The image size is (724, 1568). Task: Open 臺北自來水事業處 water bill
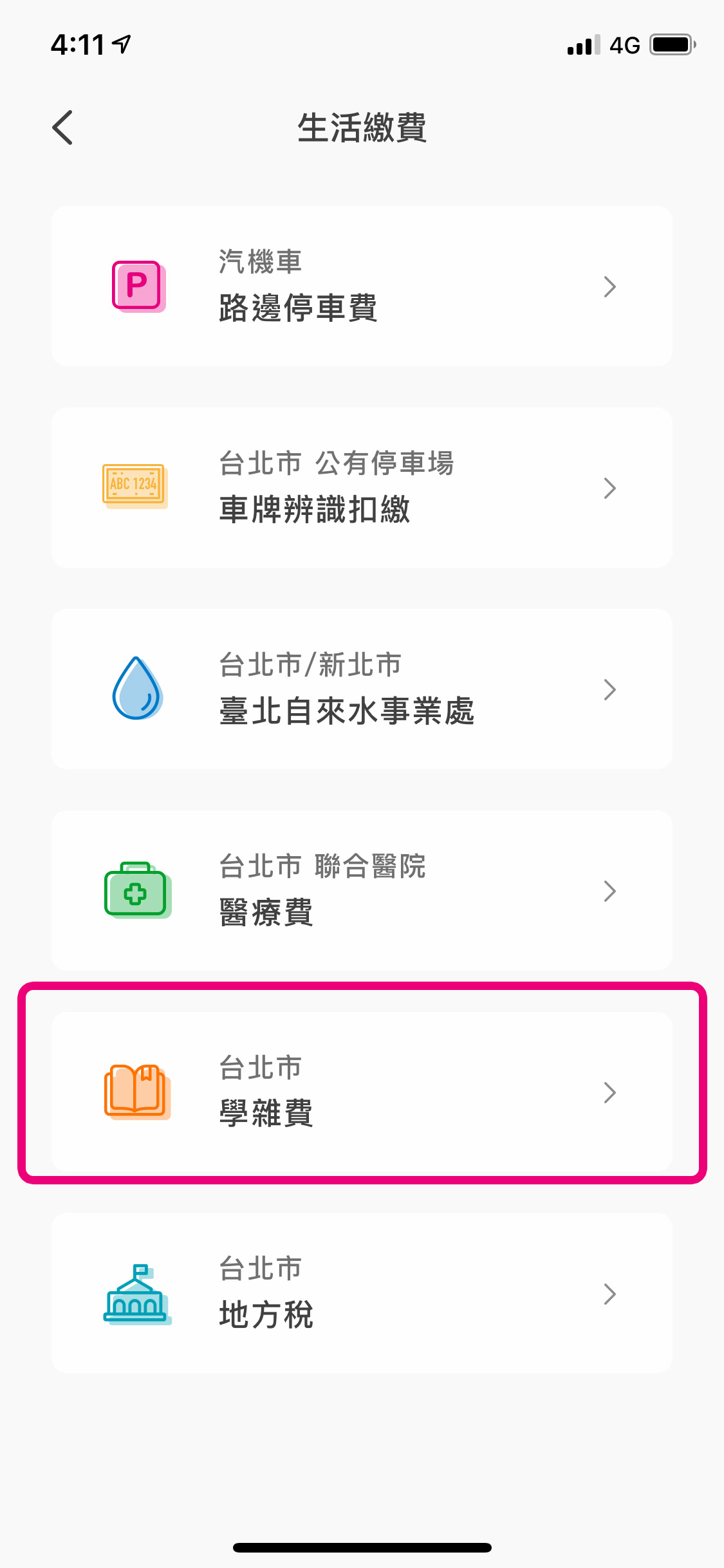pos(362,689)
